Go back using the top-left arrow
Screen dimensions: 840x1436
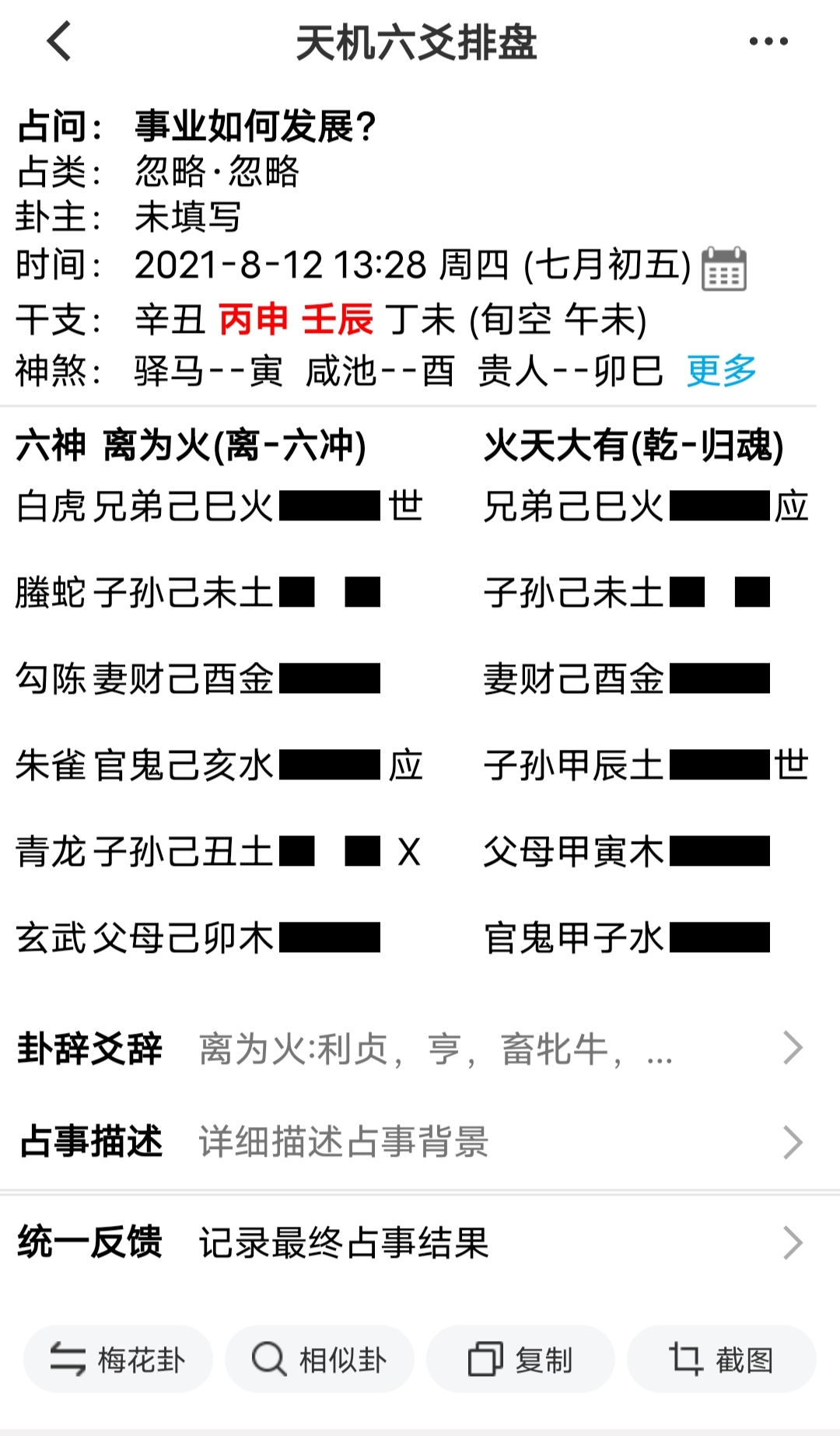pyautogui.click(x=59, y=41)
